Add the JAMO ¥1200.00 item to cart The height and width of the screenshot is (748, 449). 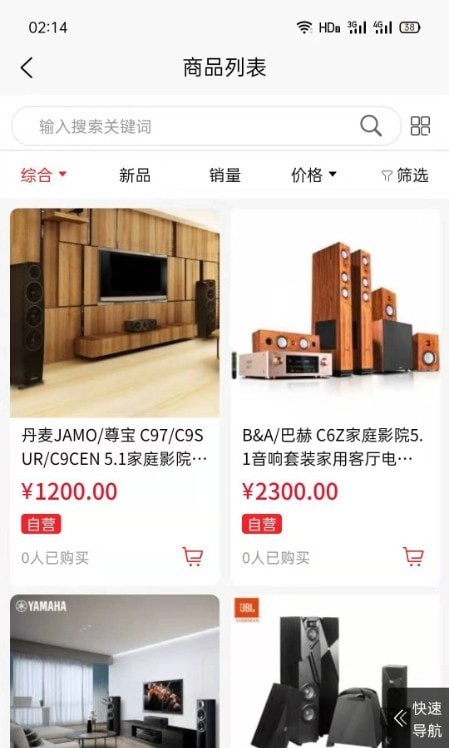[193, 556]
